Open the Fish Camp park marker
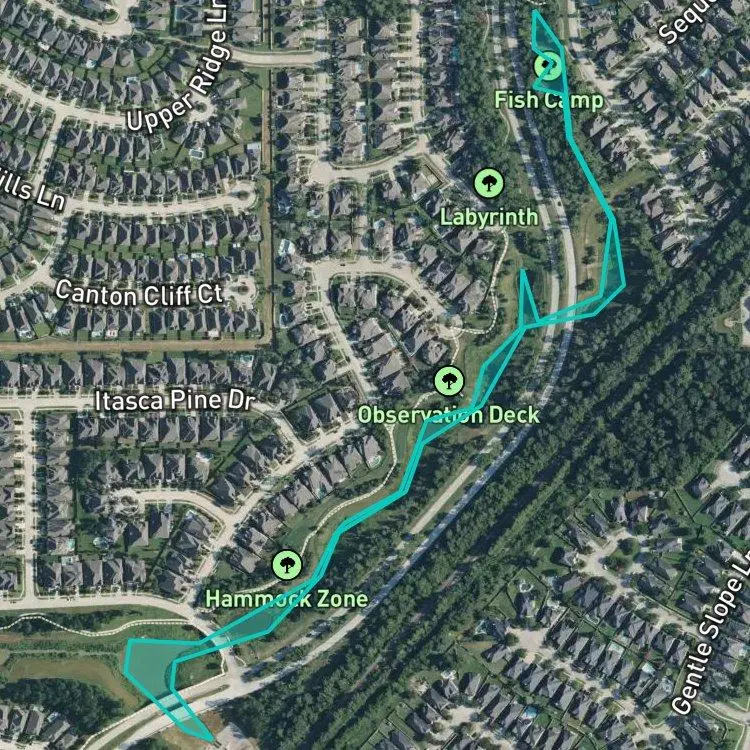This screenshot has width=750, height=750. 547,67
